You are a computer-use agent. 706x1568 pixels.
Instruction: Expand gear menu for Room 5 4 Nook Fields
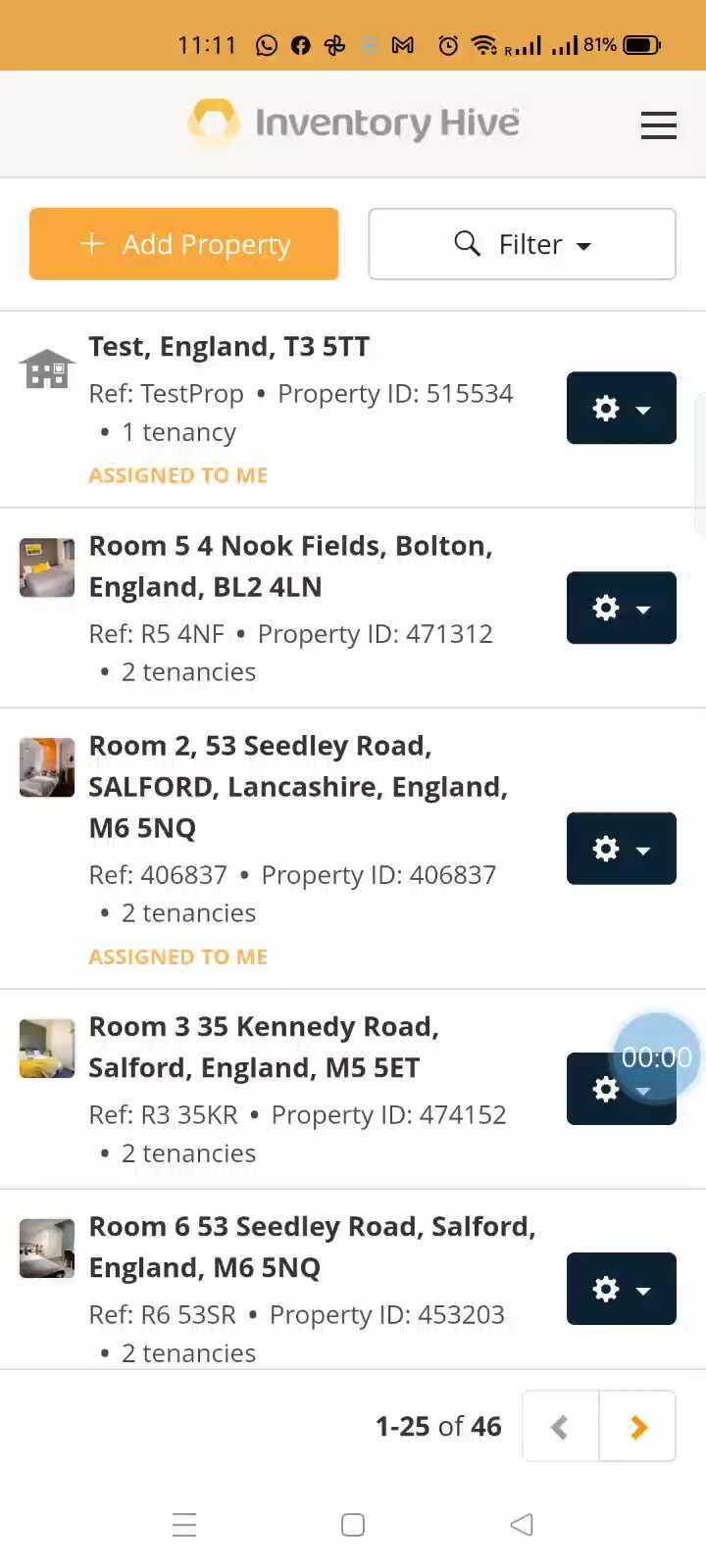click(x=621, y=608)
